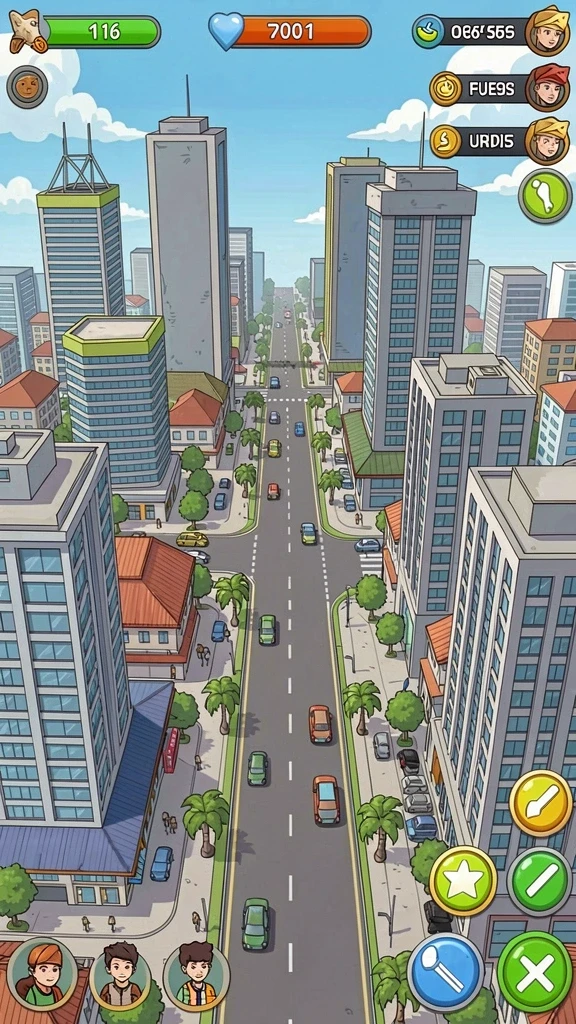This screenshot has height=1024, width=576.
Task: Tap the yellow pencil action button
Action: coord(541,804)
